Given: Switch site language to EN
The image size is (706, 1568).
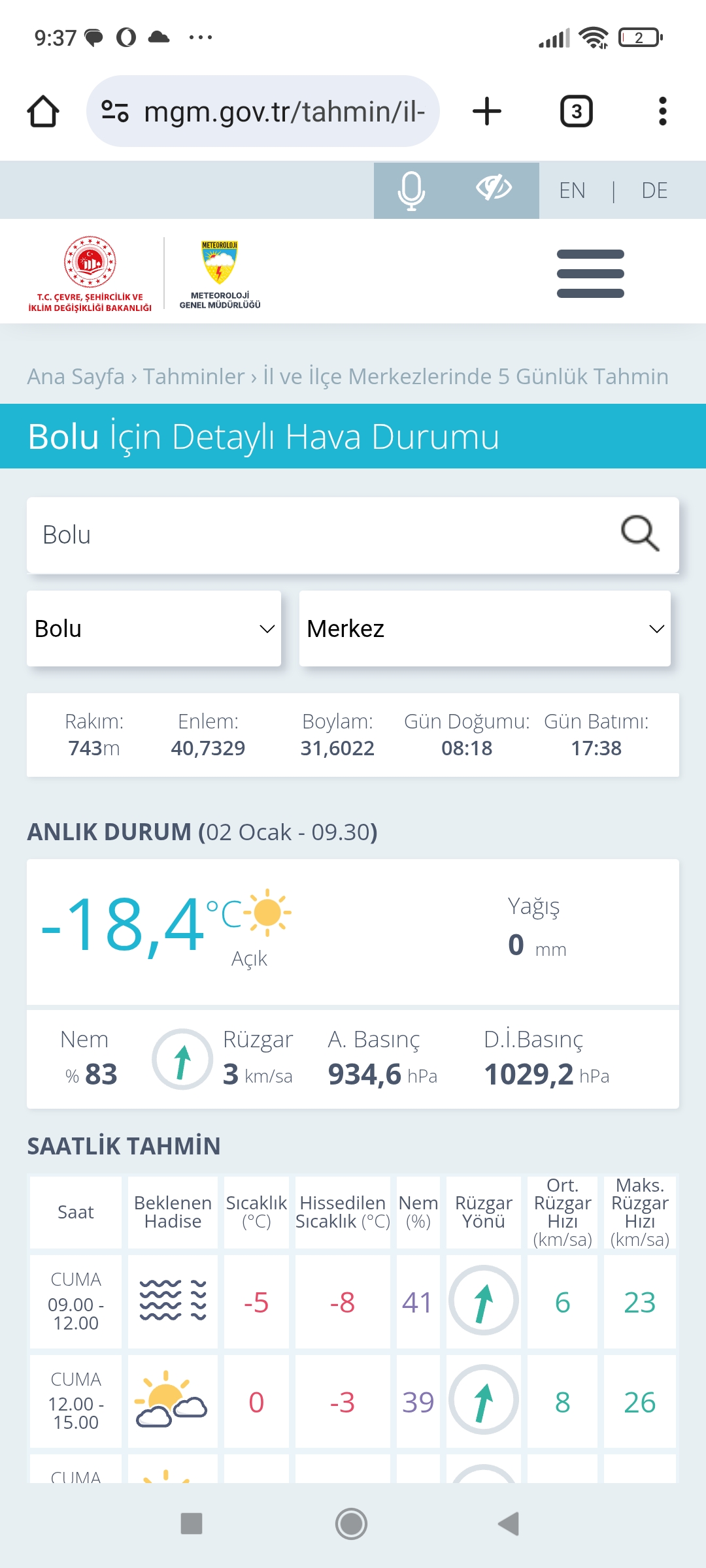Looking at the screenshot, I should point(572,191).
